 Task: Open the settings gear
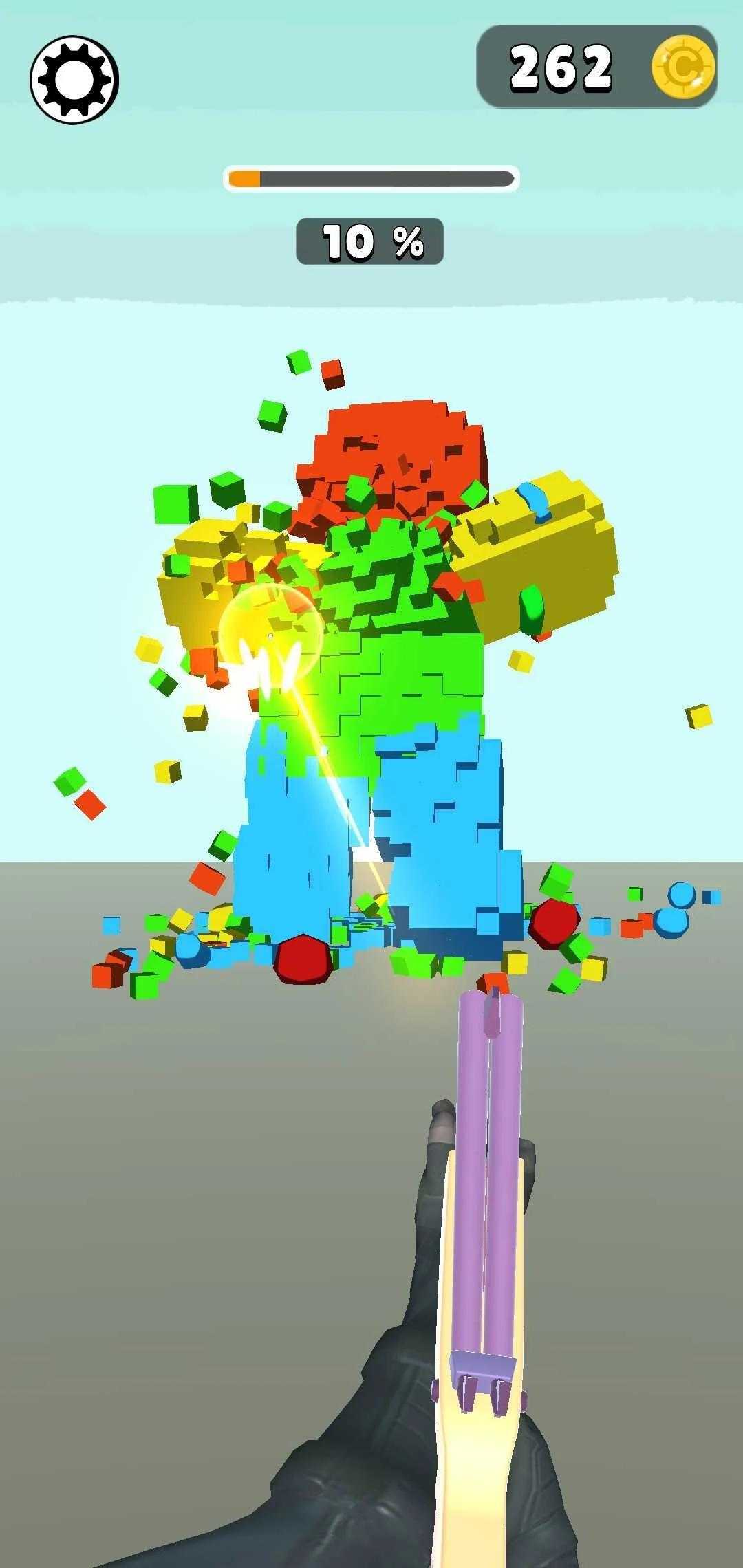click(x=74, y=80)
